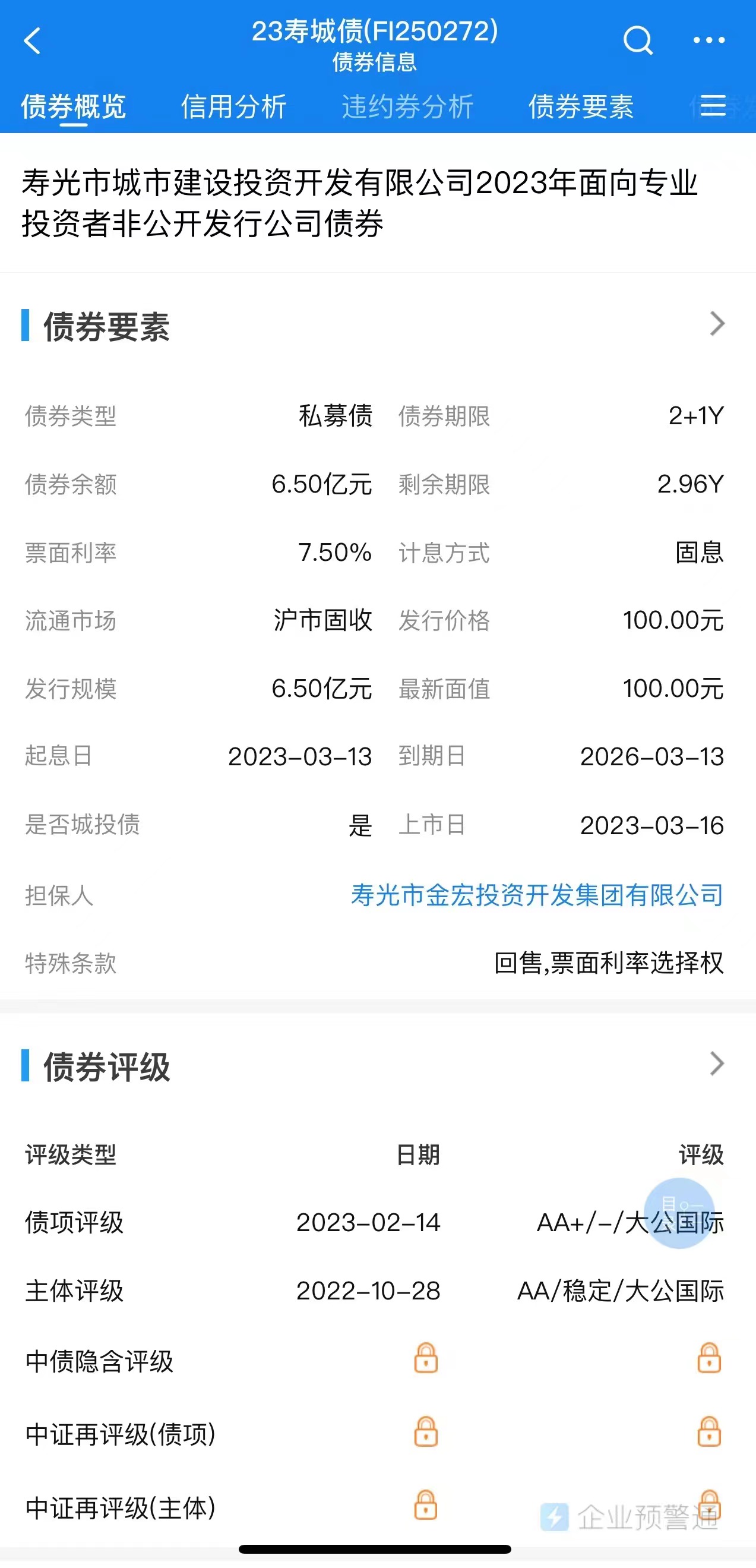This screenshot has width=756, height=1568.
Task: Open the 债券评级 section details chevron
Action: [717, 1064]
